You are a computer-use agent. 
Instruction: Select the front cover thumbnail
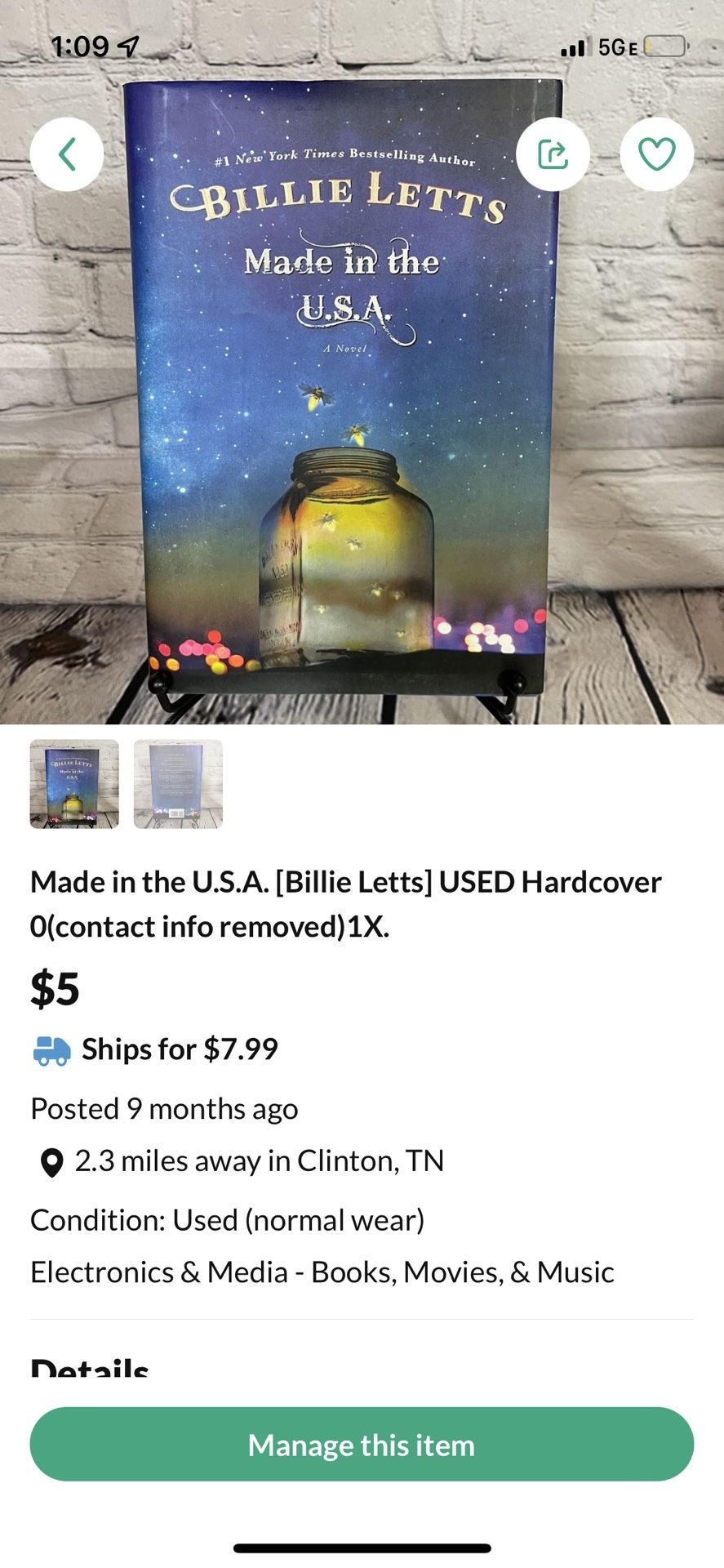(x=74, y=784)
